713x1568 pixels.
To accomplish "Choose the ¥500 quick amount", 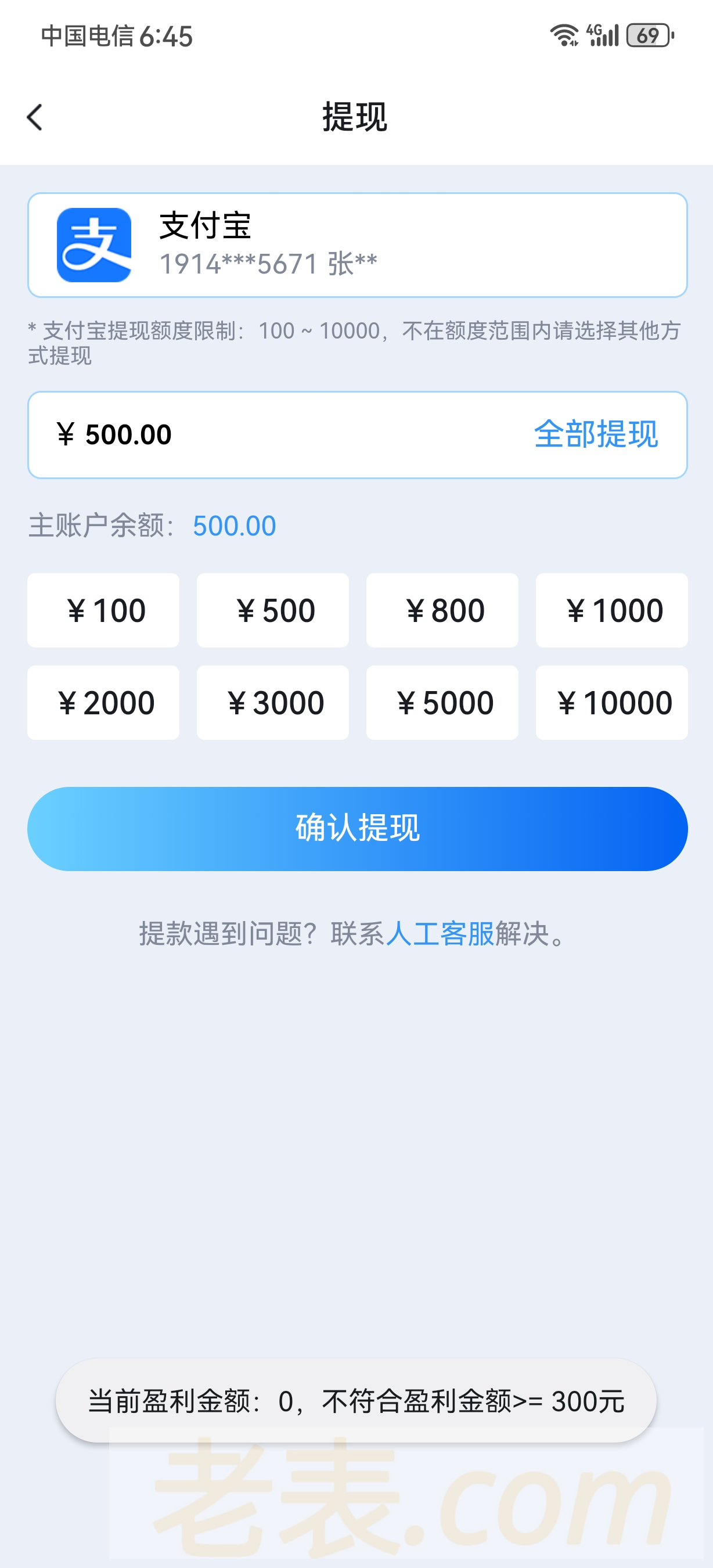I will point(272,610).
